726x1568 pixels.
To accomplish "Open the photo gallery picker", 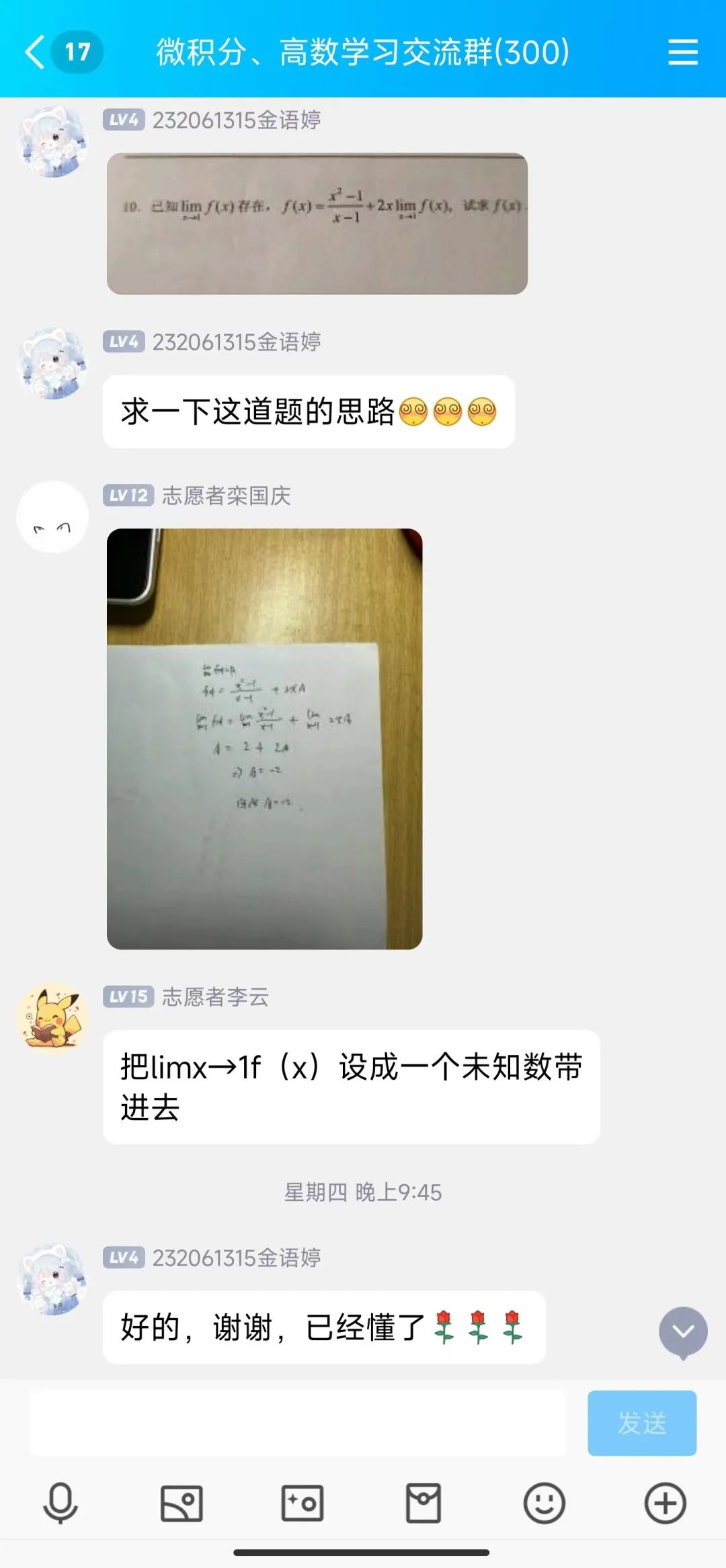I will pyautogui.click(x=182, y=1503).
